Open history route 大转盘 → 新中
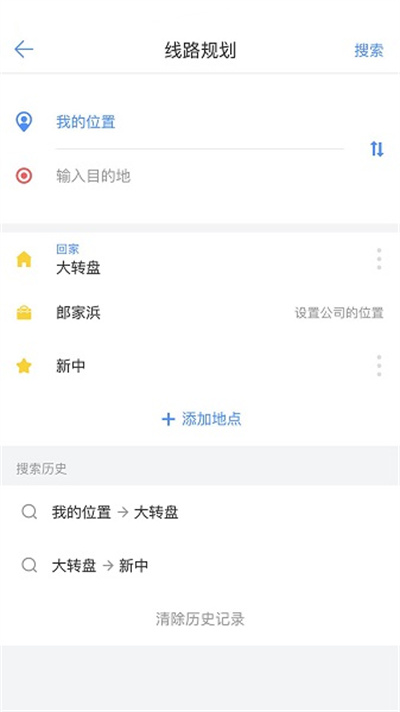The height and width of the screenshot is (712, 400). [200, 566]
